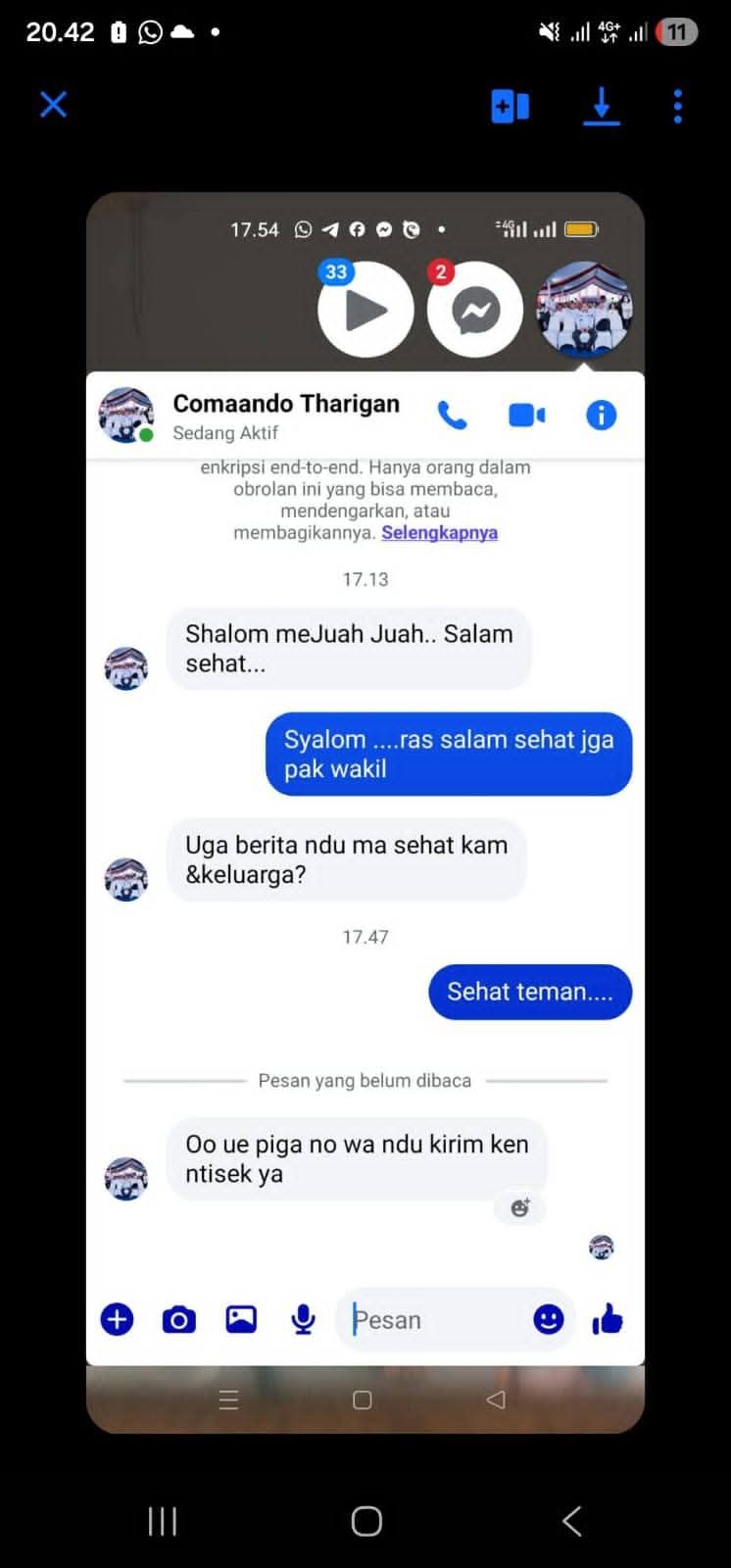Open the three-dot overflow menu

point(677,106)
